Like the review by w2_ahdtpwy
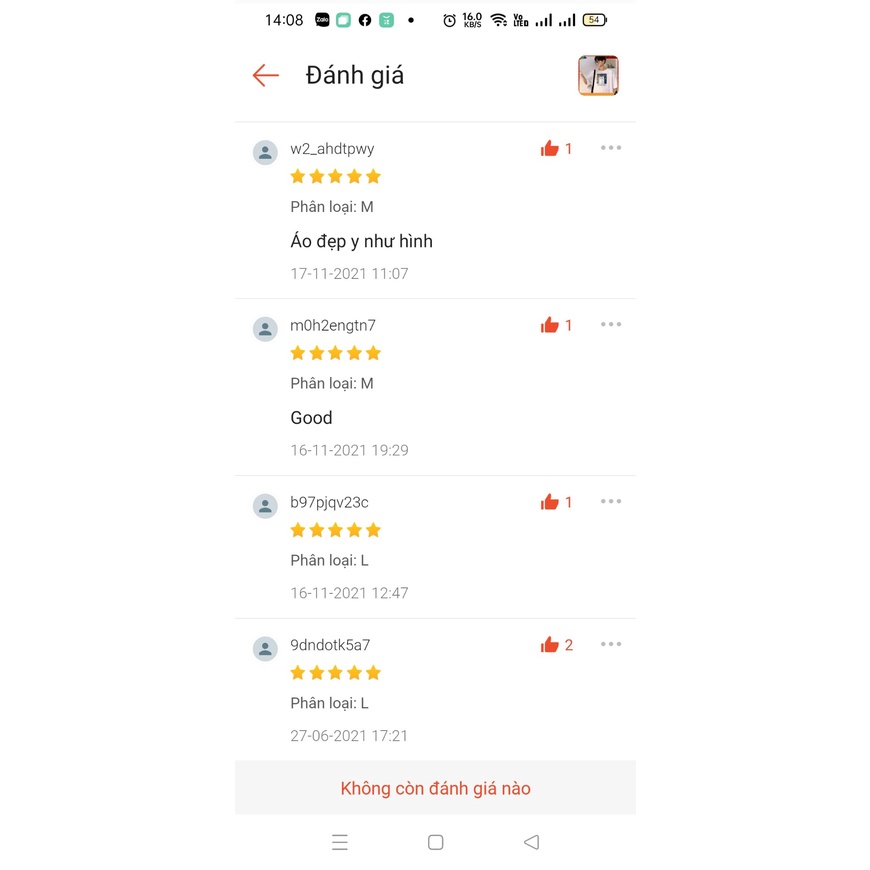This screenshot has width=870, height=870. tap(550, 149)
